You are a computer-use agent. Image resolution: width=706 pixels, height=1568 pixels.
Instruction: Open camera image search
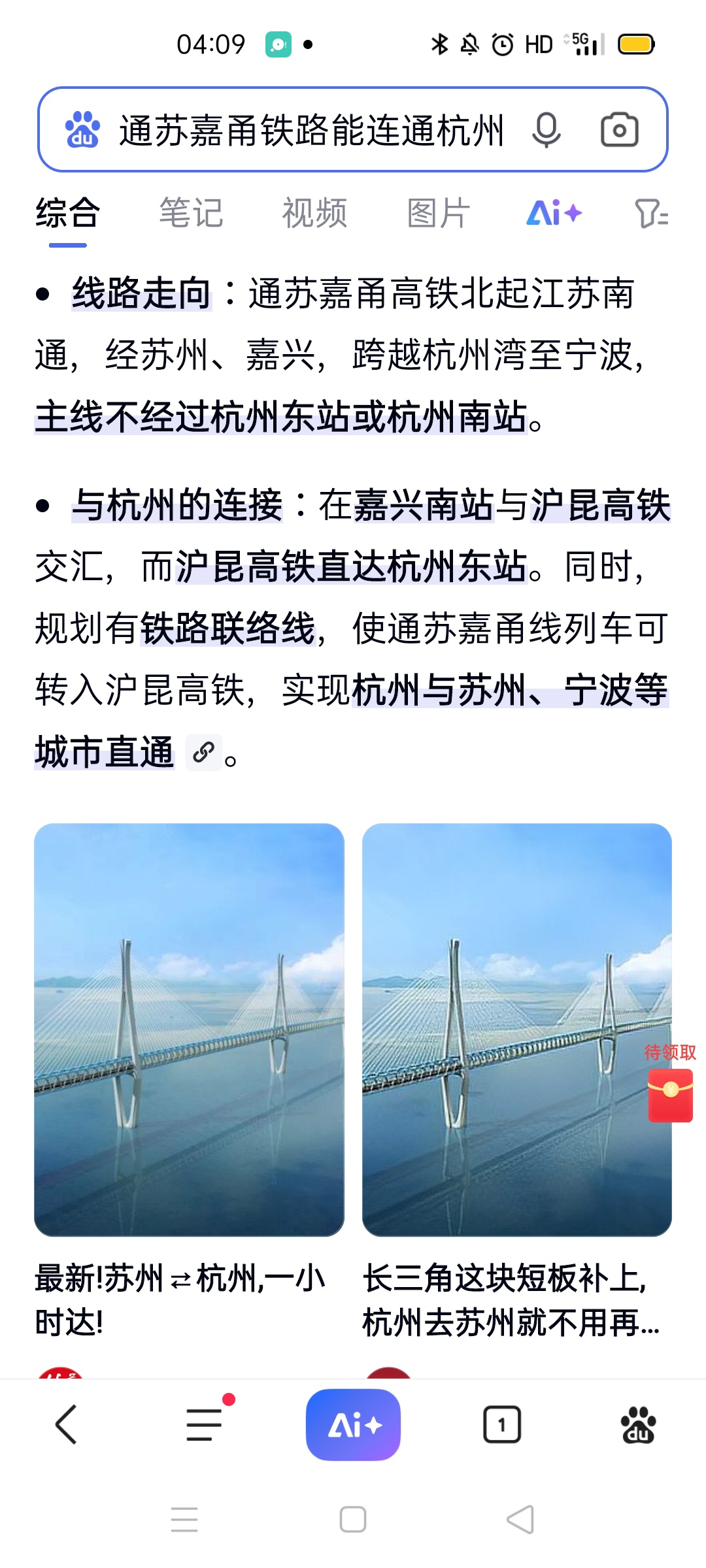(619, 129)
